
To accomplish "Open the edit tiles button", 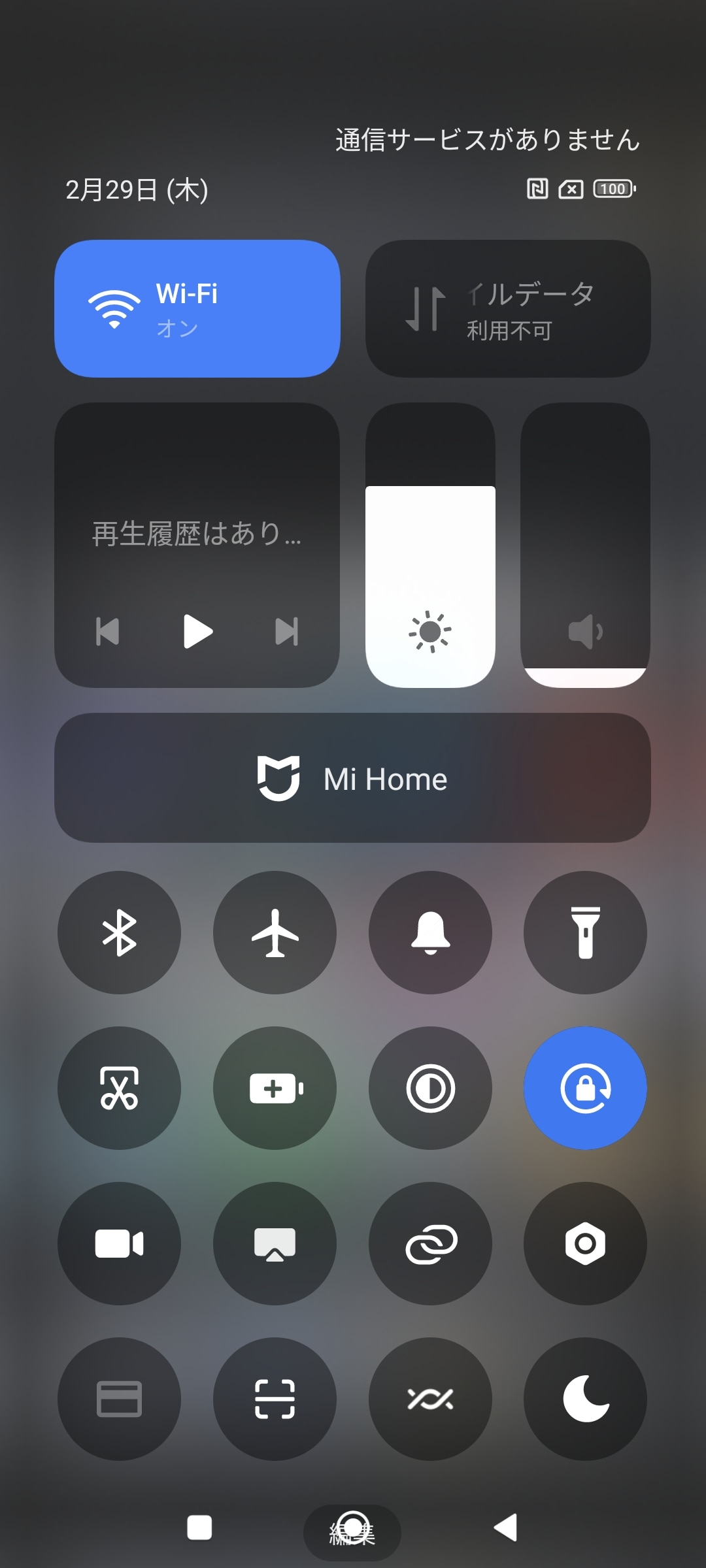I will (352, 1532).
